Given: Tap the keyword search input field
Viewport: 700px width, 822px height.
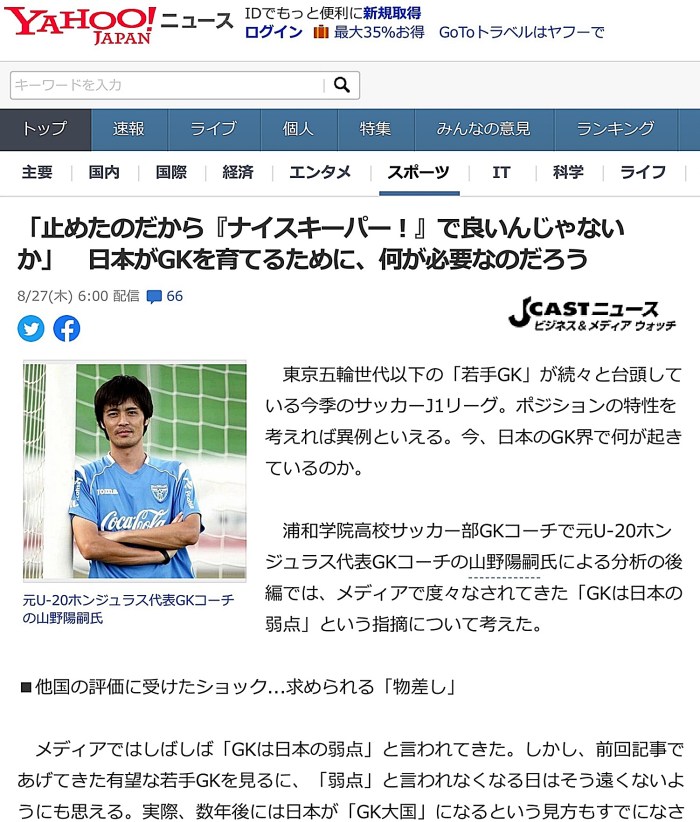Looking at the screenshot, I should (165, 85).
